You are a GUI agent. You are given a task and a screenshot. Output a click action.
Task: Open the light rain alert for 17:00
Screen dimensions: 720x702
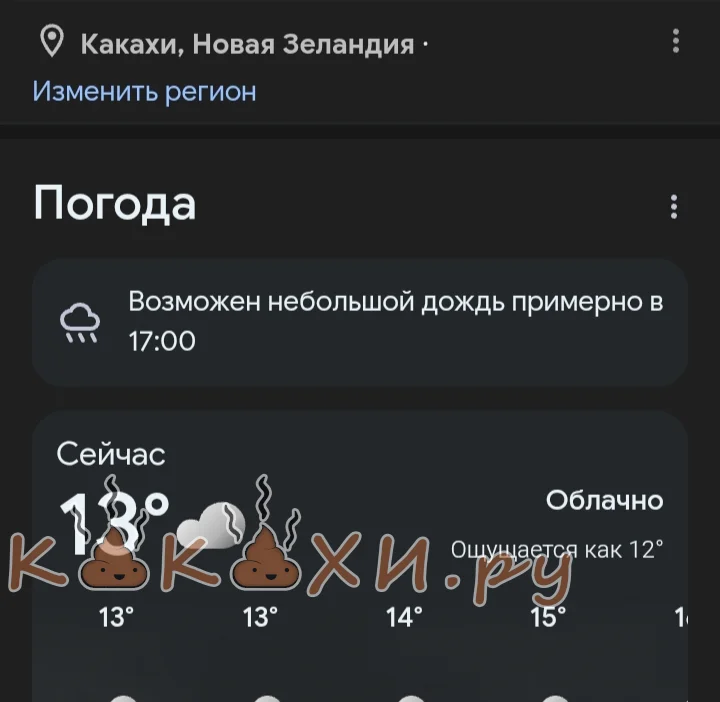point(360,322)
